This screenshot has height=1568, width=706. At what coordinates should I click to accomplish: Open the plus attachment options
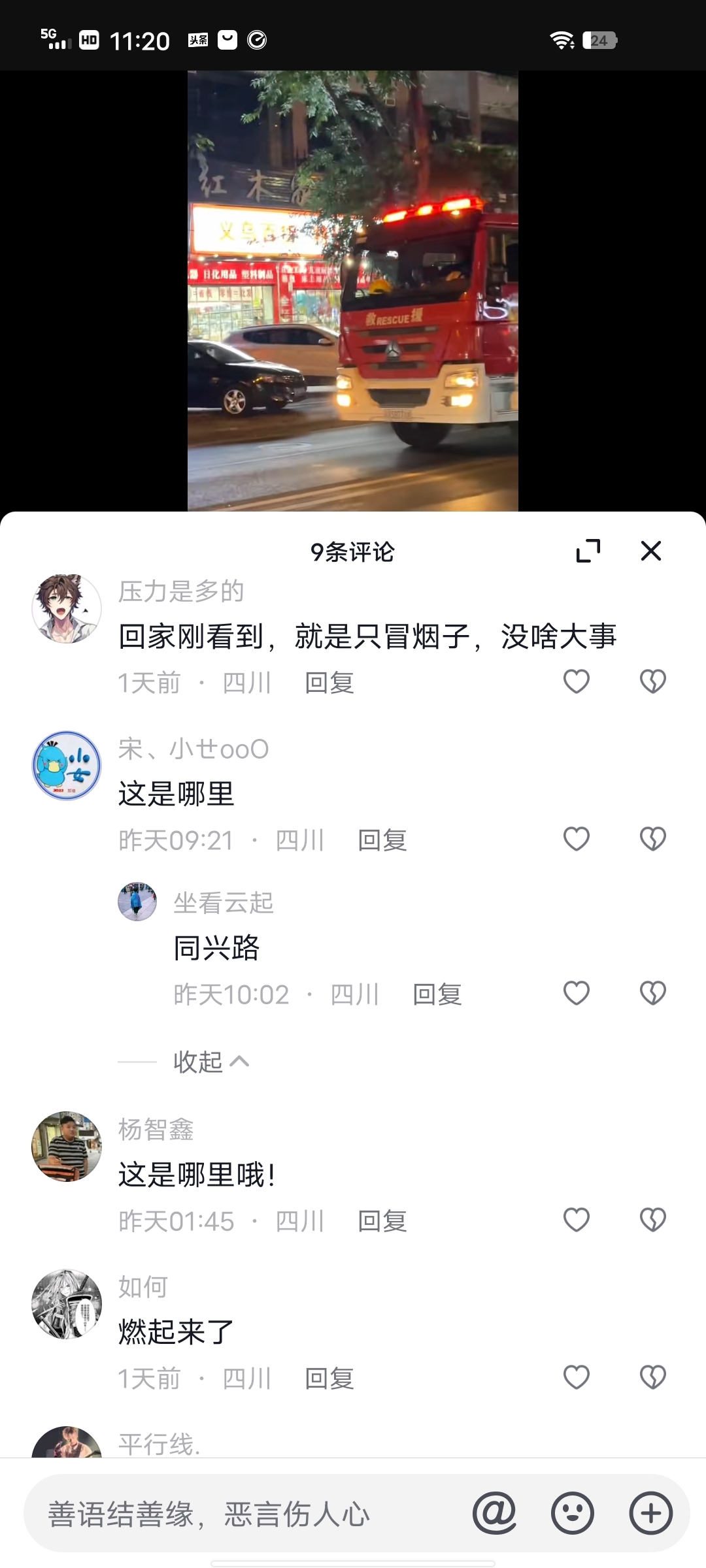click(x=650, y=1513)
